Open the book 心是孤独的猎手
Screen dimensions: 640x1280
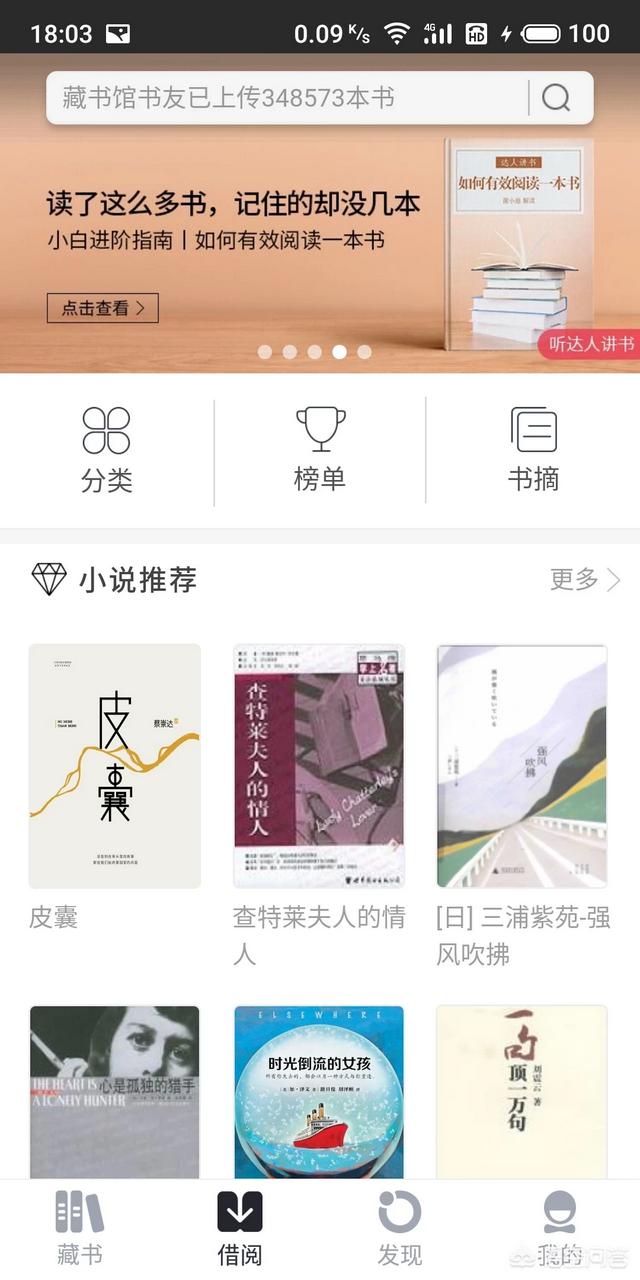(x=115, y=1092)
